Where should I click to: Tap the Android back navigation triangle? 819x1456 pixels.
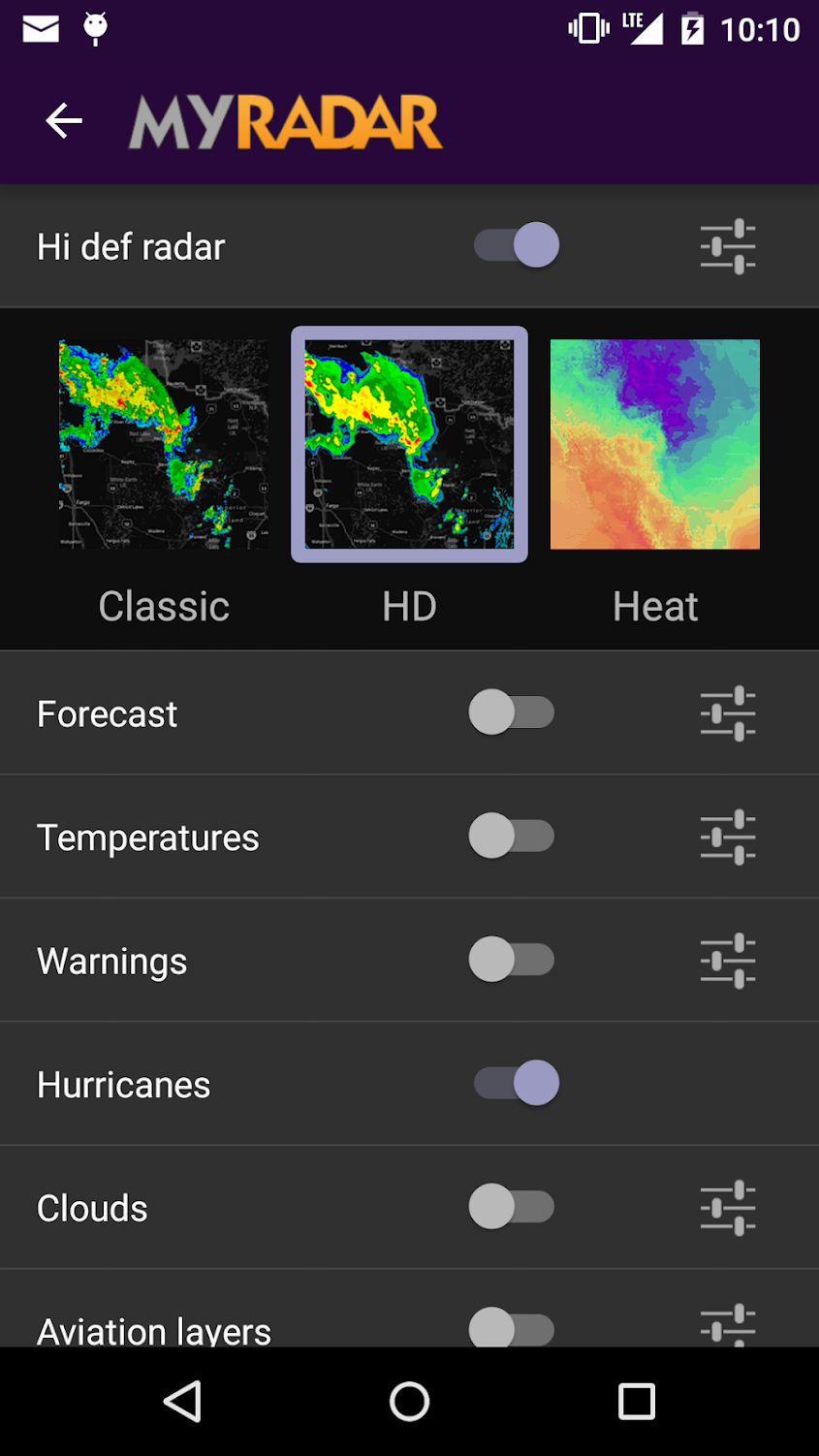[x=184, y=1401]
